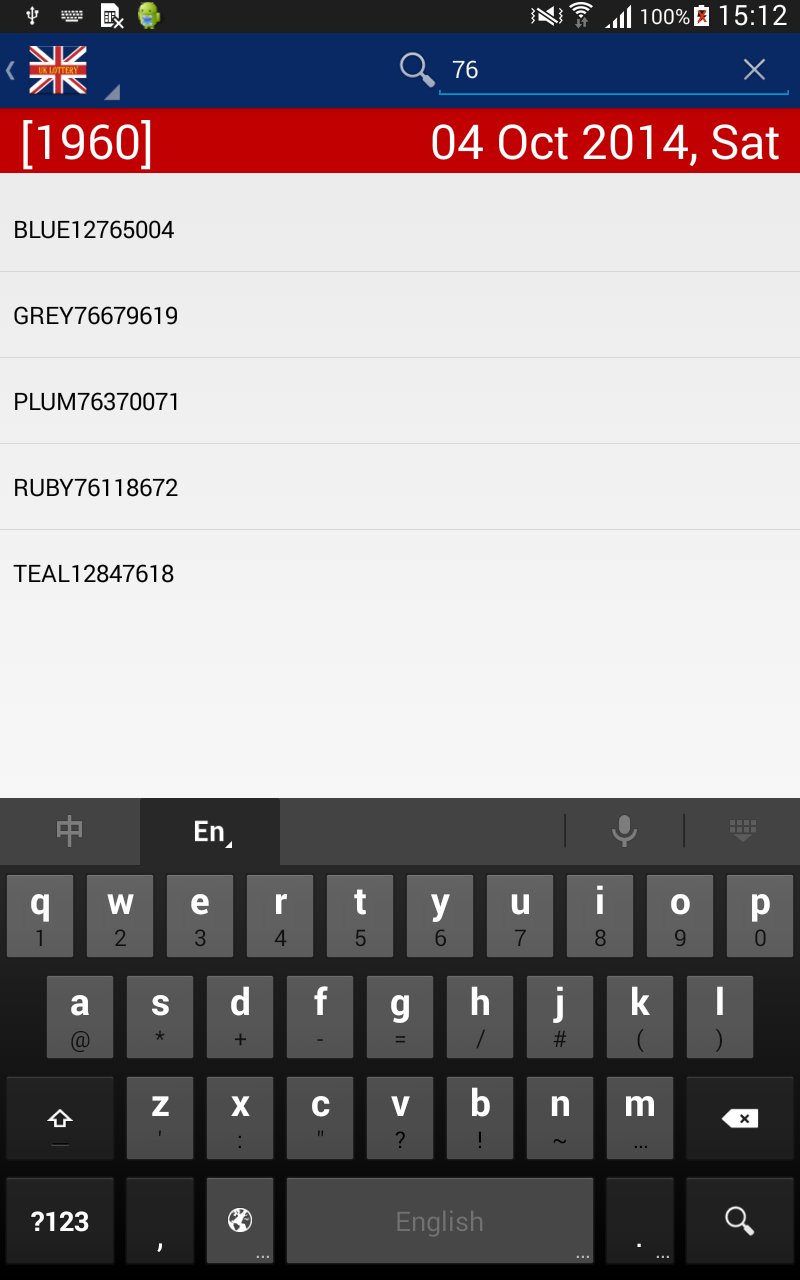
Task: Switch to the ?123 symbols keyboard
Action: pos(60,1220)
